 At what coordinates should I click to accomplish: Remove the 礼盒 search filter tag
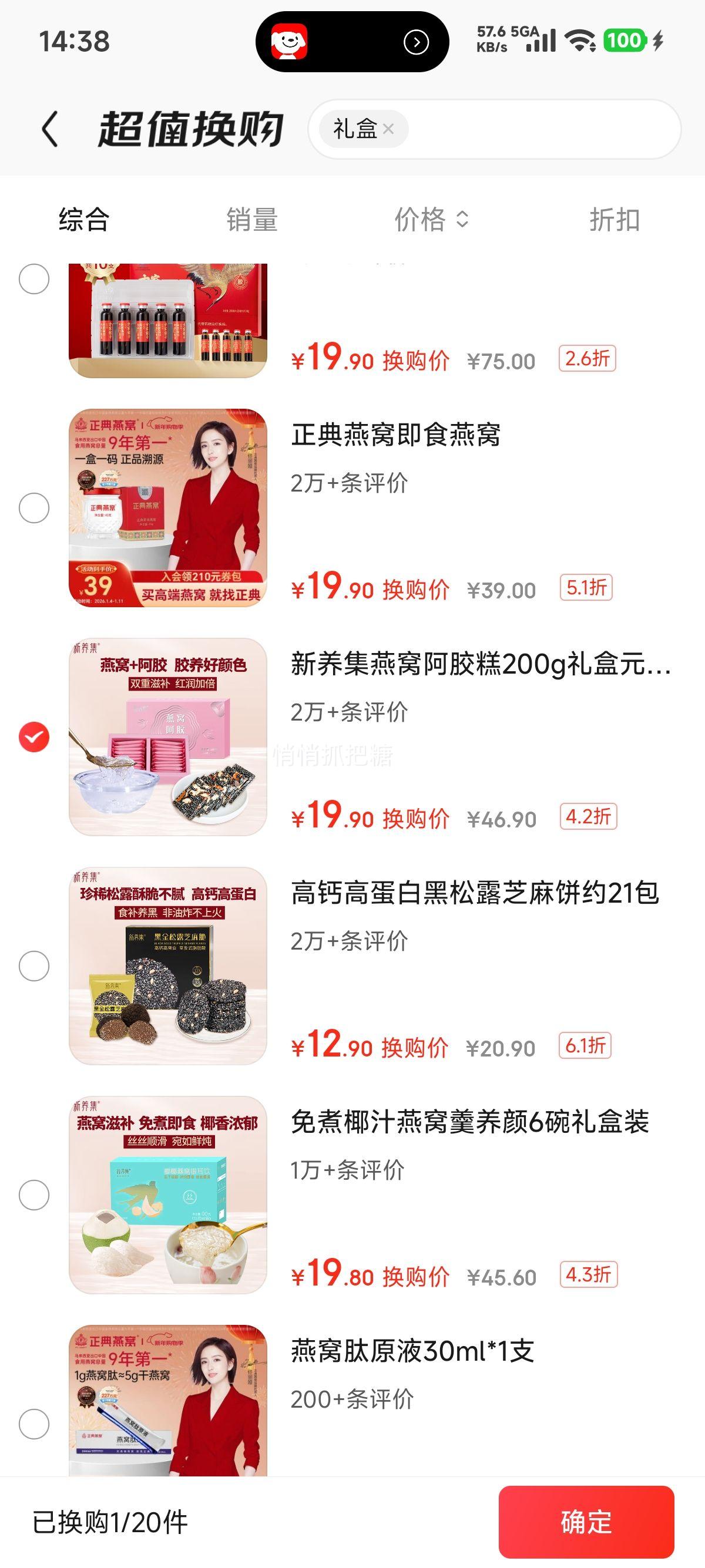390,129
